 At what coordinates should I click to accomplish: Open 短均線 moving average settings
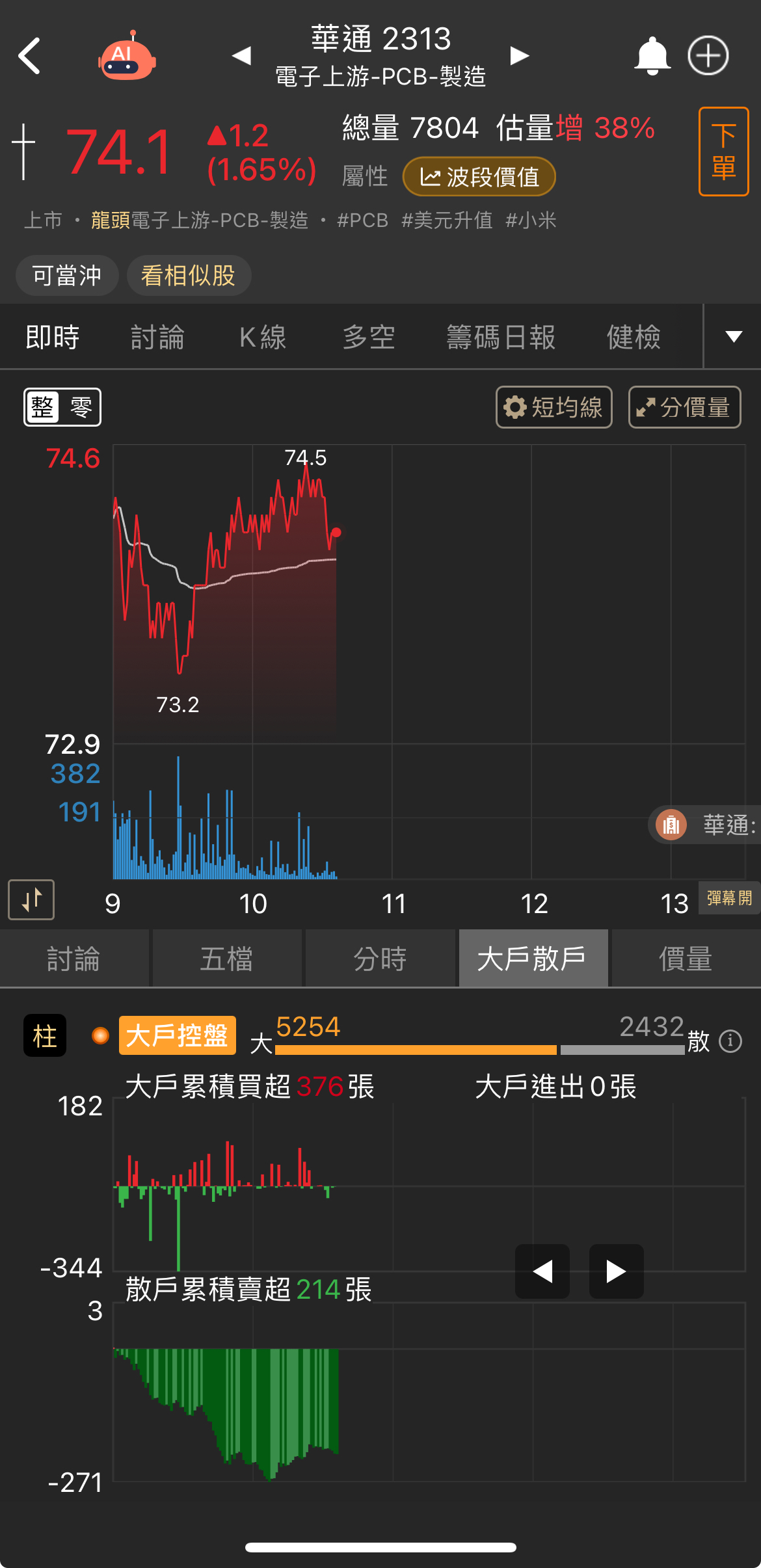point(554,408)
